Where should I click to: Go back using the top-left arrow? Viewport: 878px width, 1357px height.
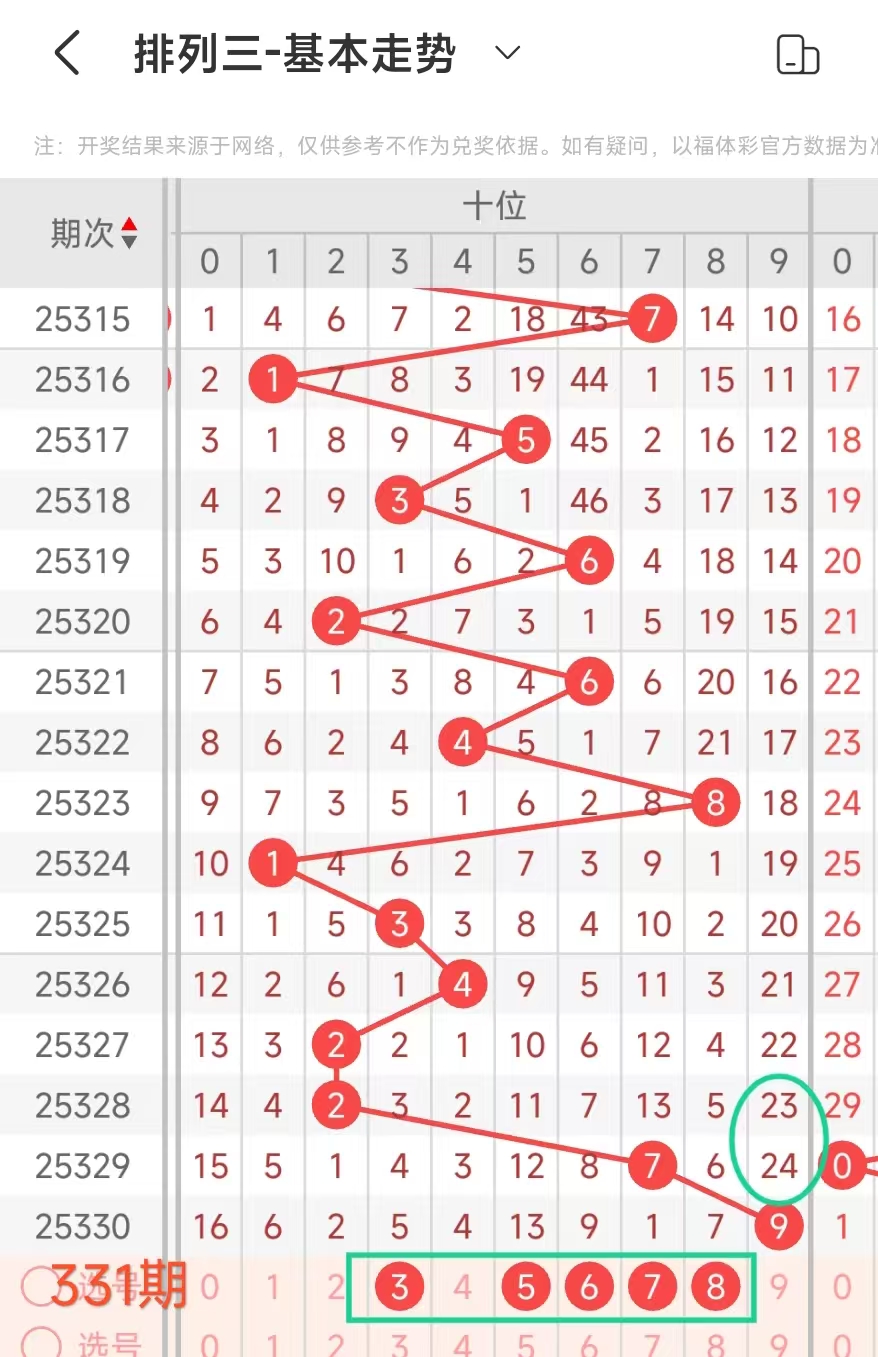pyautogui.click(x=67, y=53)
